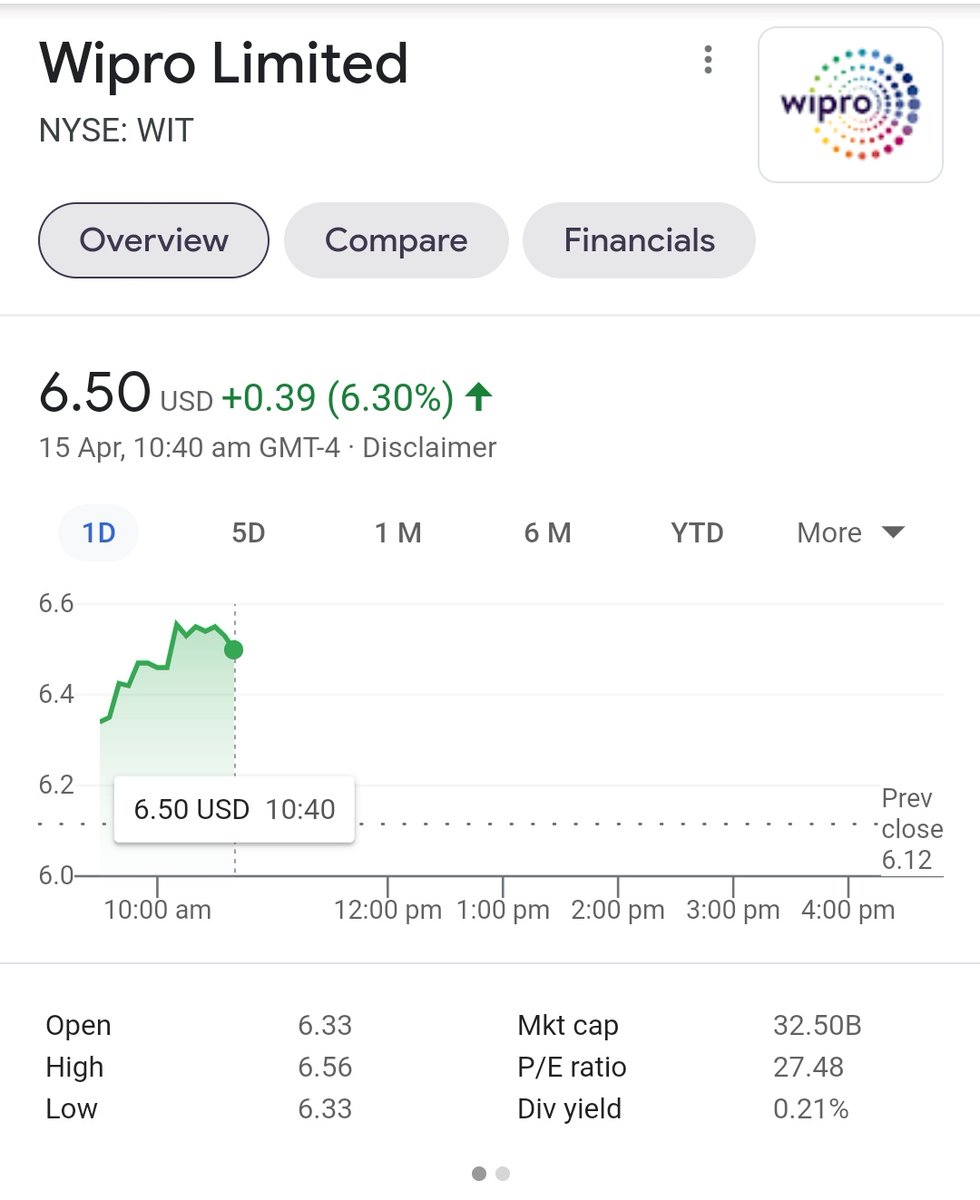Switch chart to YTD range
This screenshot has height=1200, width=980.
click(697, 533)
